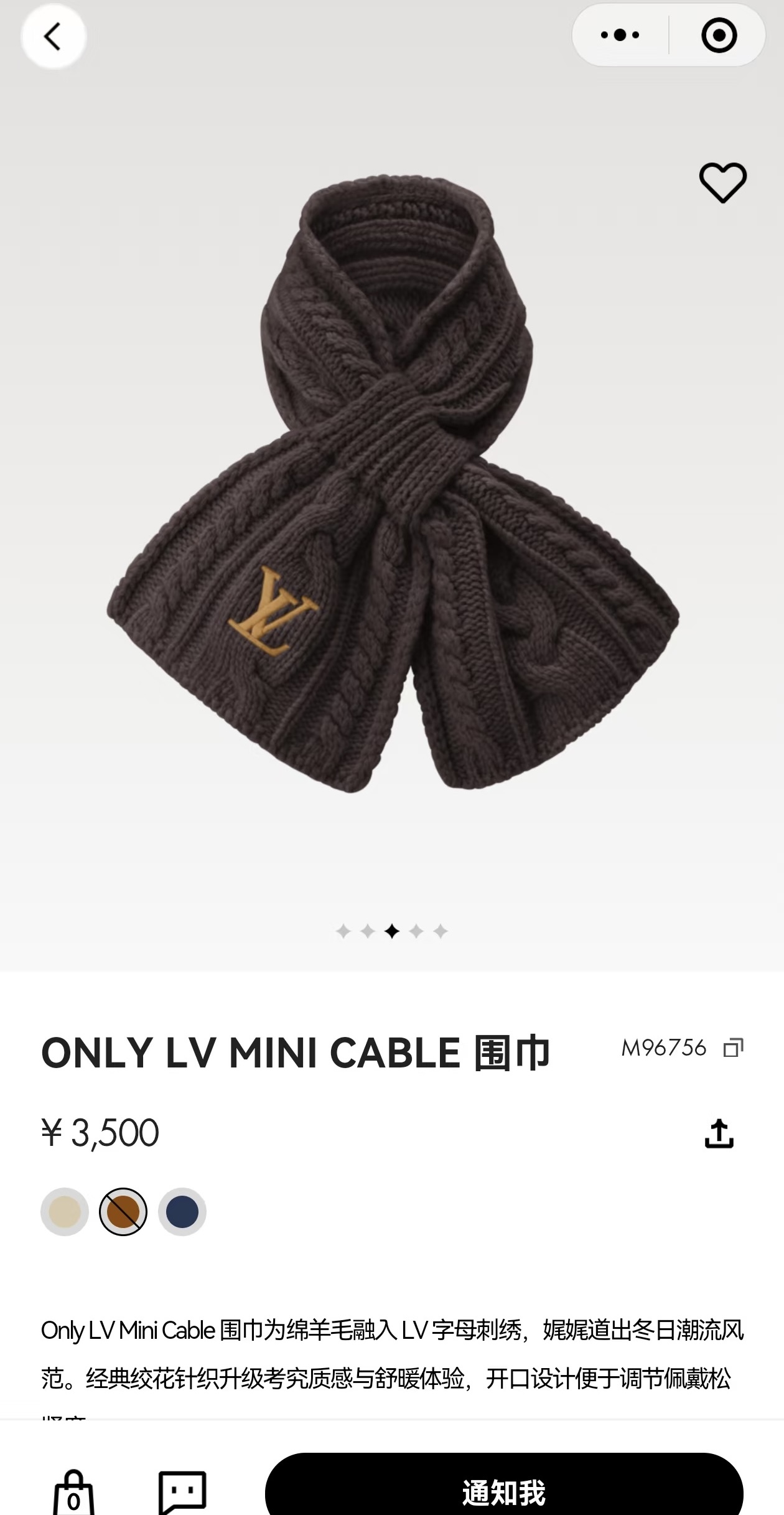The height and width of the screenshot is (1515, 784).
Task: Select the beige color swatch
Action: point(65,1212)
